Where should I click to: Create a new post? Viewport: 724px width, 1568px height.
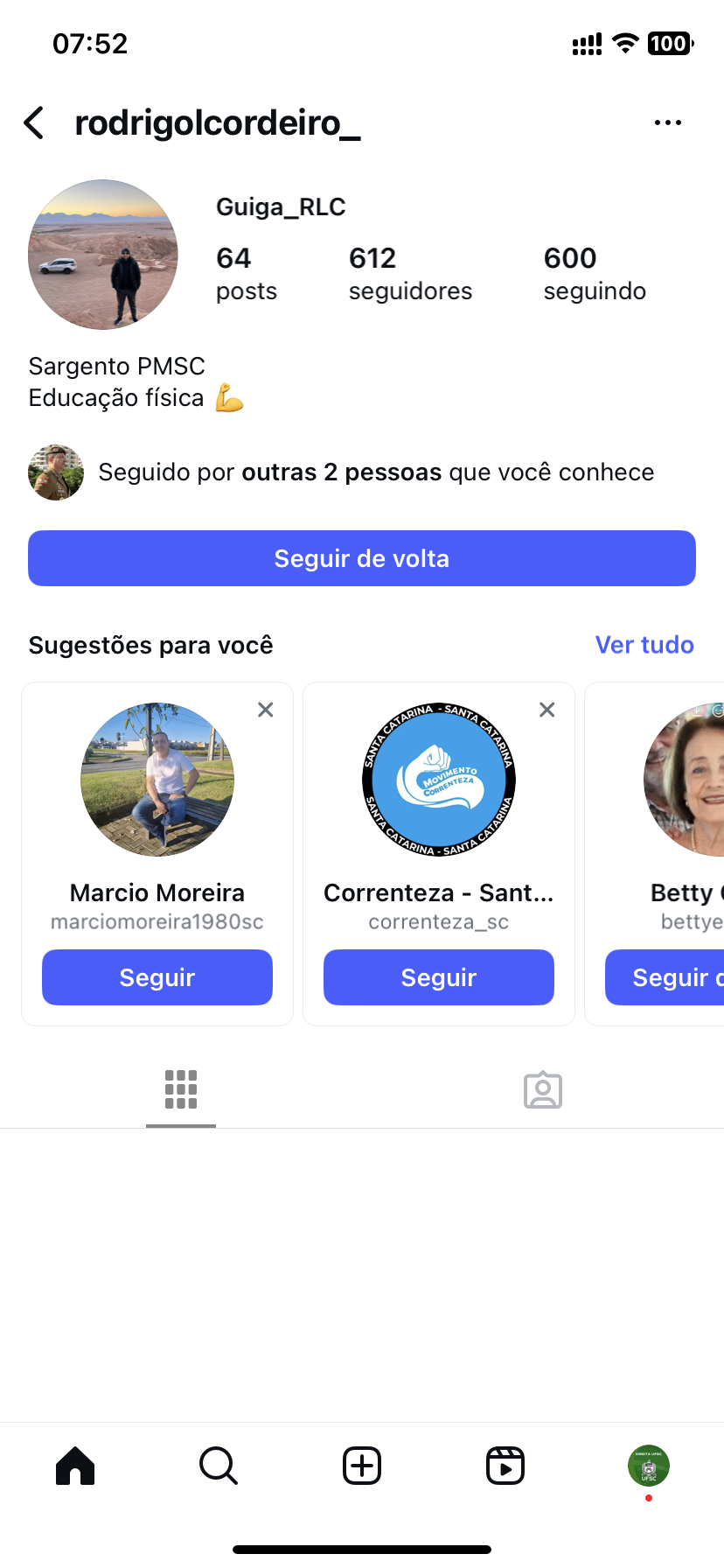[362, 1466]
